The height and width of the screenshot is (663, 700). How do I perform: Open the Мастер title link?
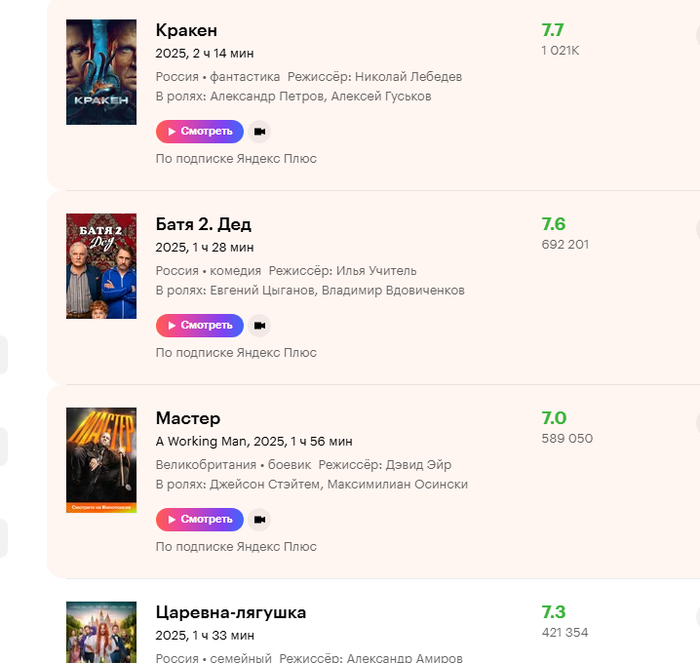click(x=188, y=418)
